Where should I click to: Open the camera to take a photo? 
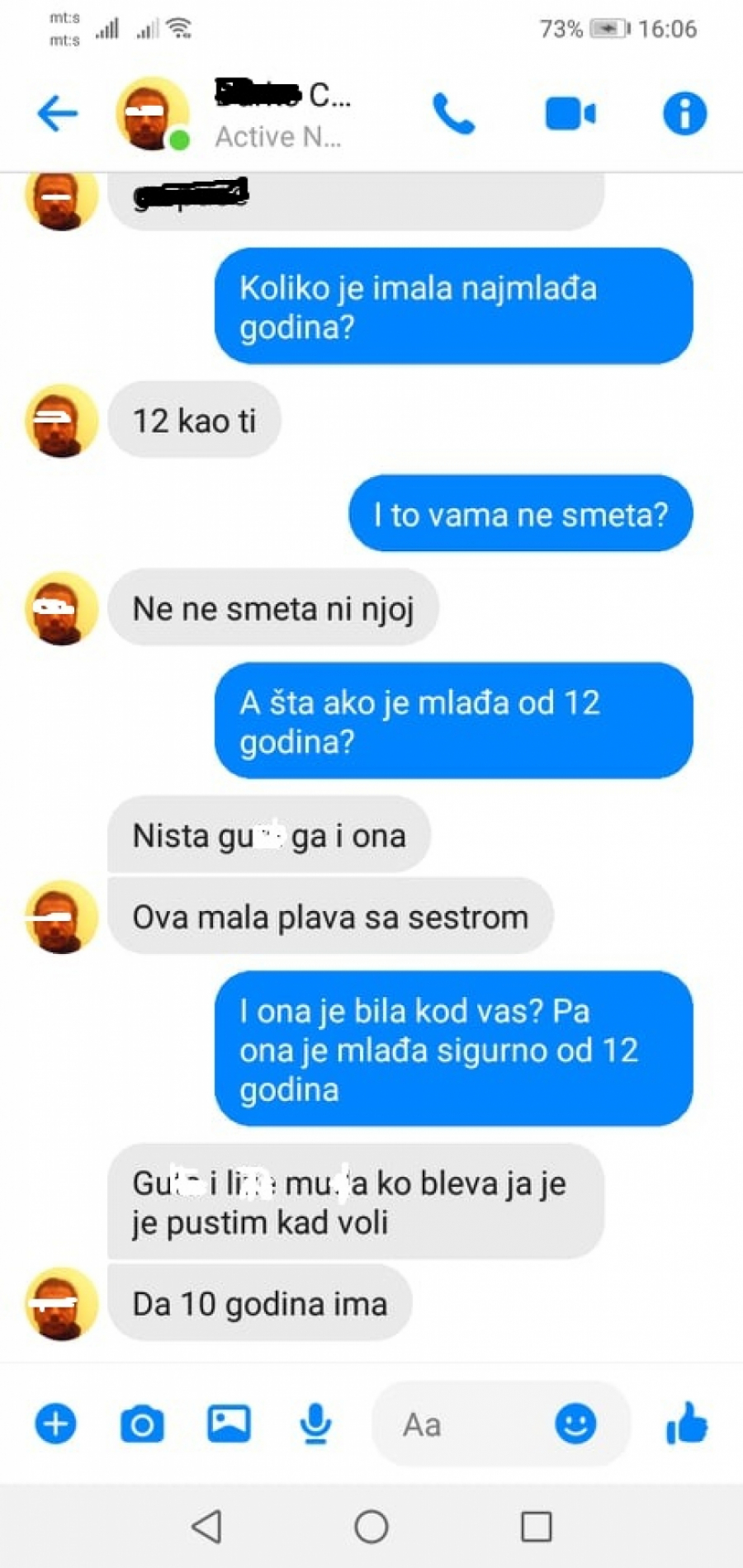142,1424
